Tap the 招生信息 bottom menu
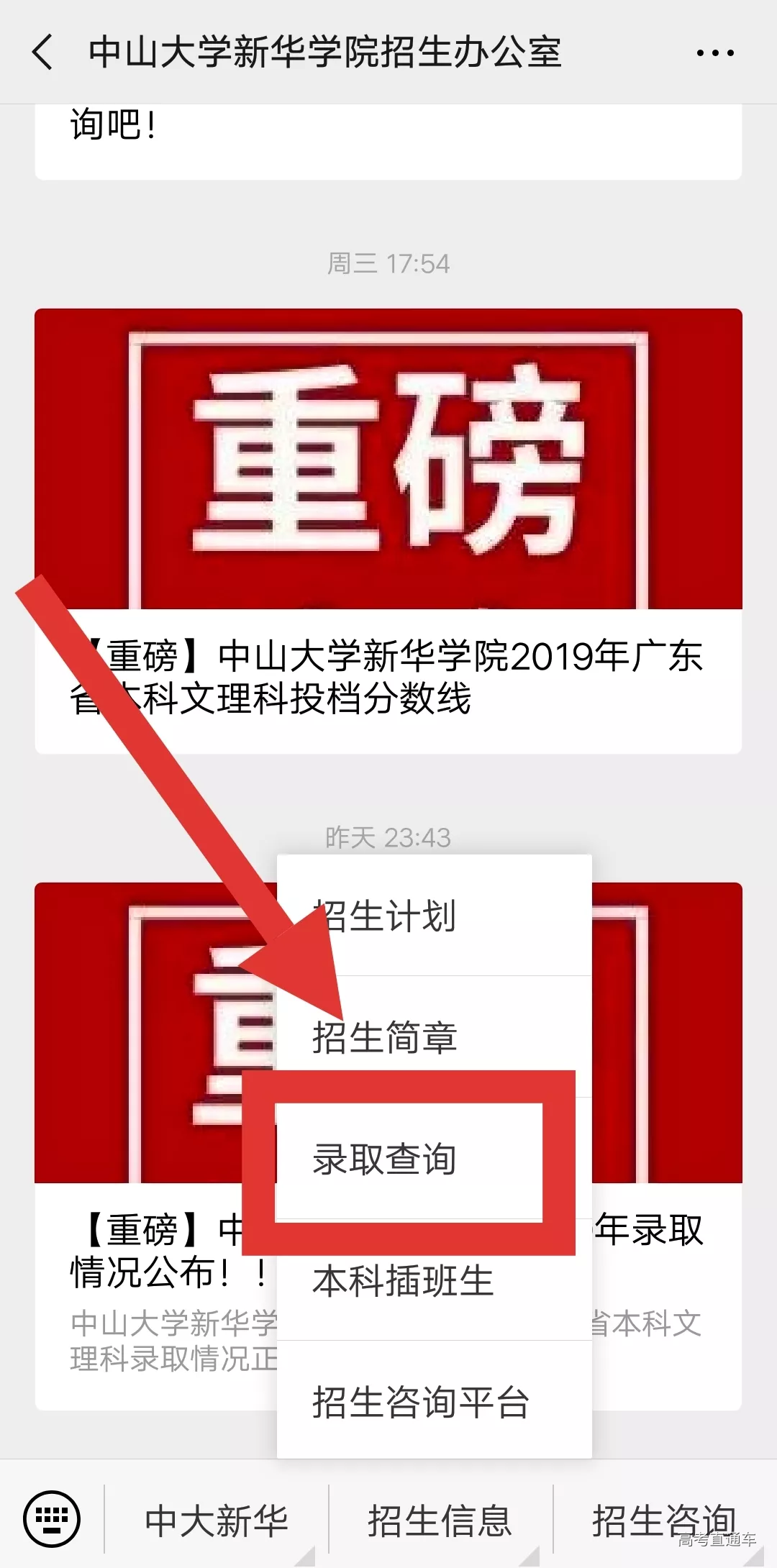 [x=440, y=1519]
